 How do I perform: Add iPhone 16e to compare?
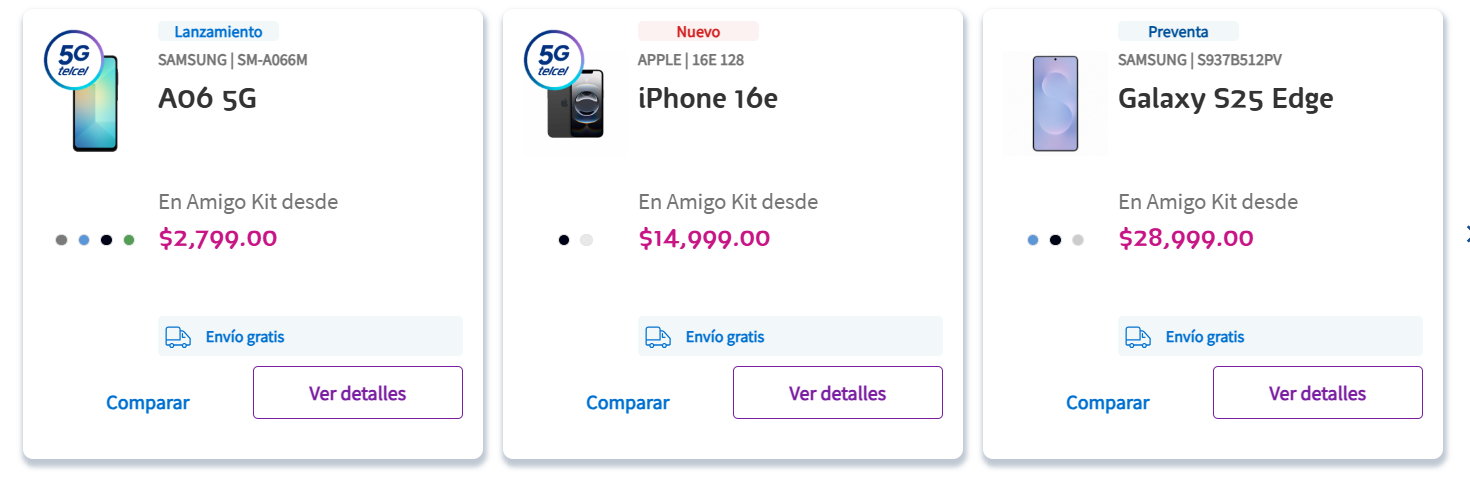point(628,403)
